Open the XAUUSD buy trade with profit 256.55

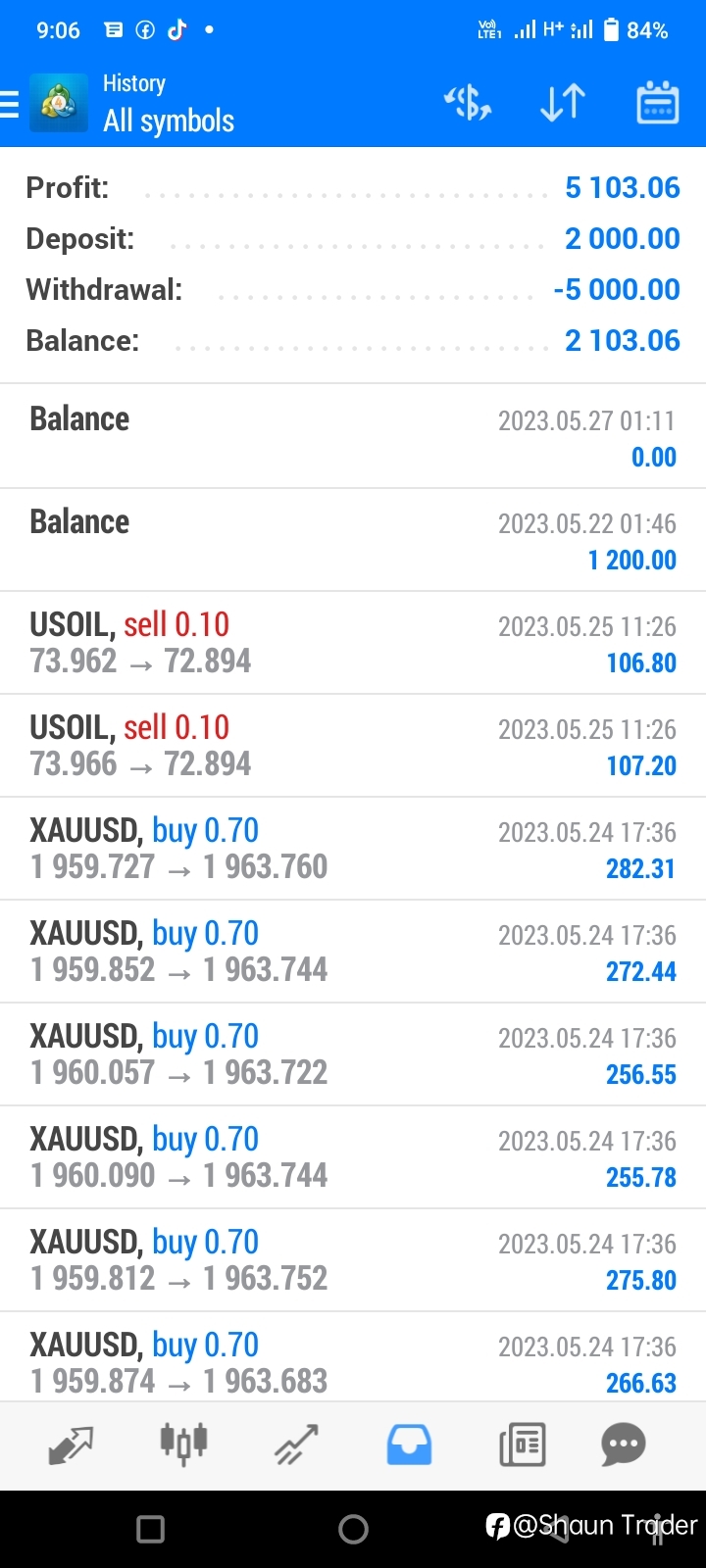(353, 1054)
